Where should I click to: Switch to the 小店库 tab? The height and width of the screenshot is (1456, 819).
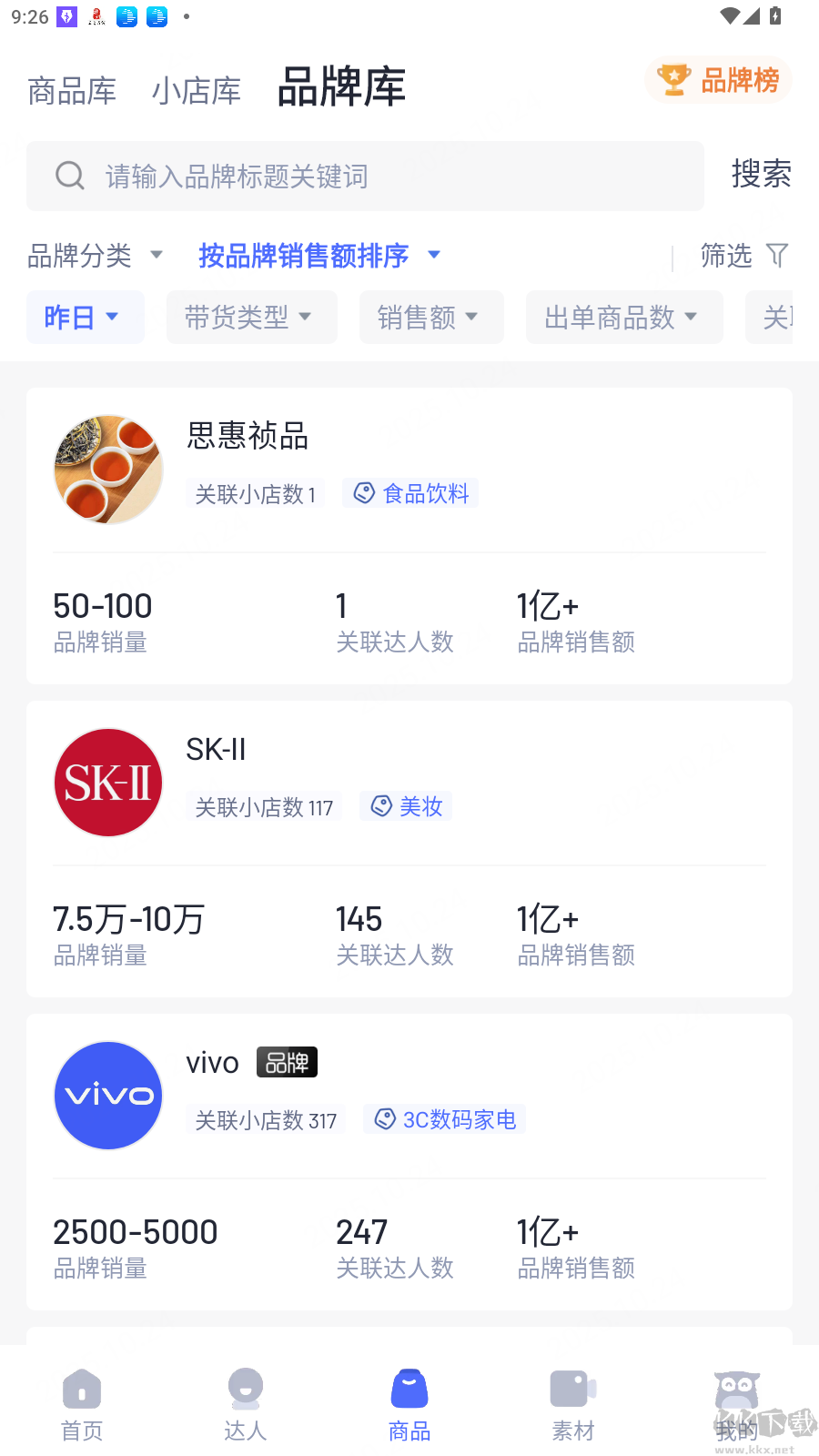click(x=197, y=90)
